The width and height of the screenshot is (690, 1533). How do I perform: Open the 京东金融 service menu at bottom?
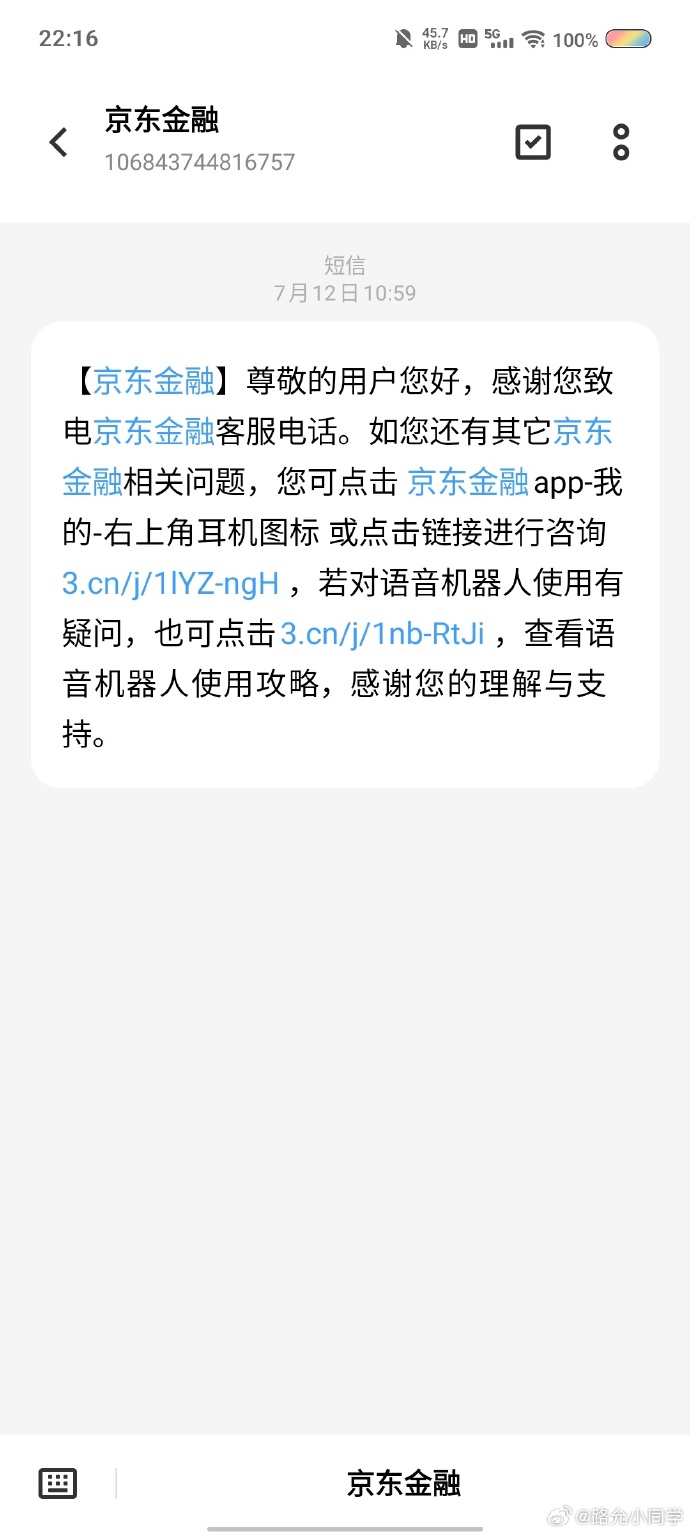pos(404,1482)
